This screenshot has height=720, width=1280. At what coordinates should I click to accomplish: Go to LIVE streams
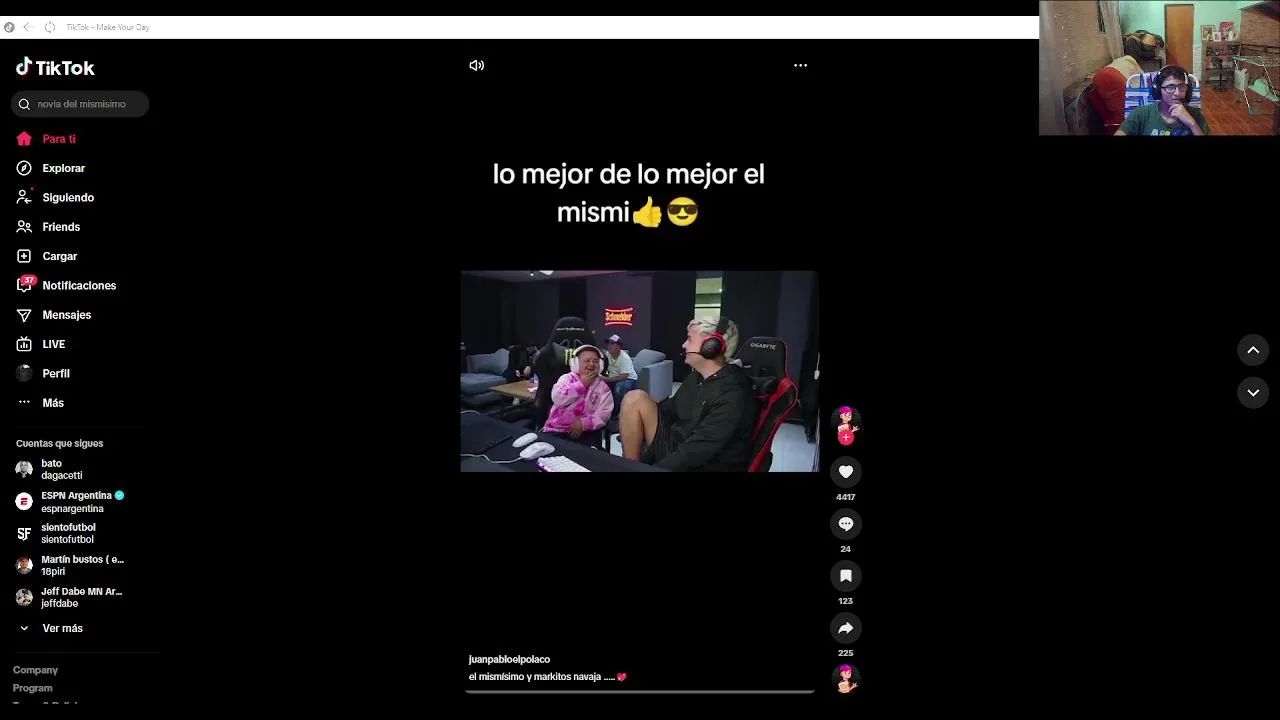[53, 344]
